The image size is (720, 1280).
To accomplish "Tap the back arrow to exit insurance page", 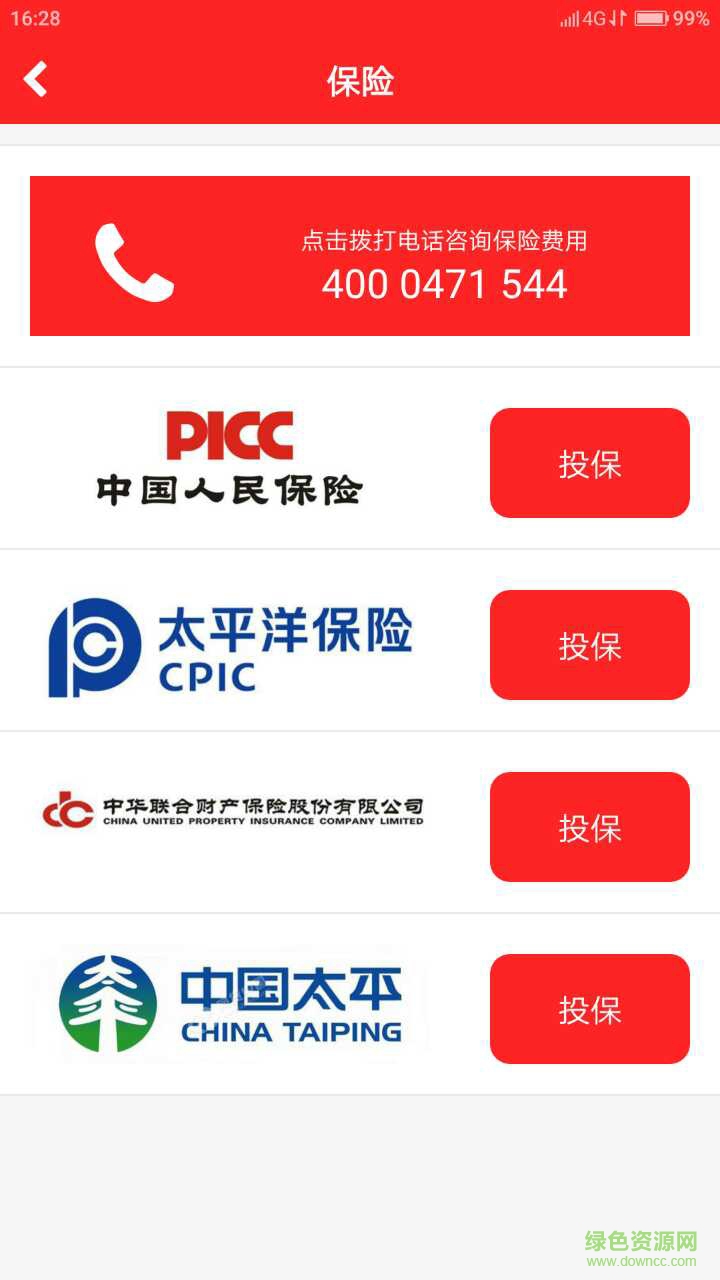I will coord(35,79).
